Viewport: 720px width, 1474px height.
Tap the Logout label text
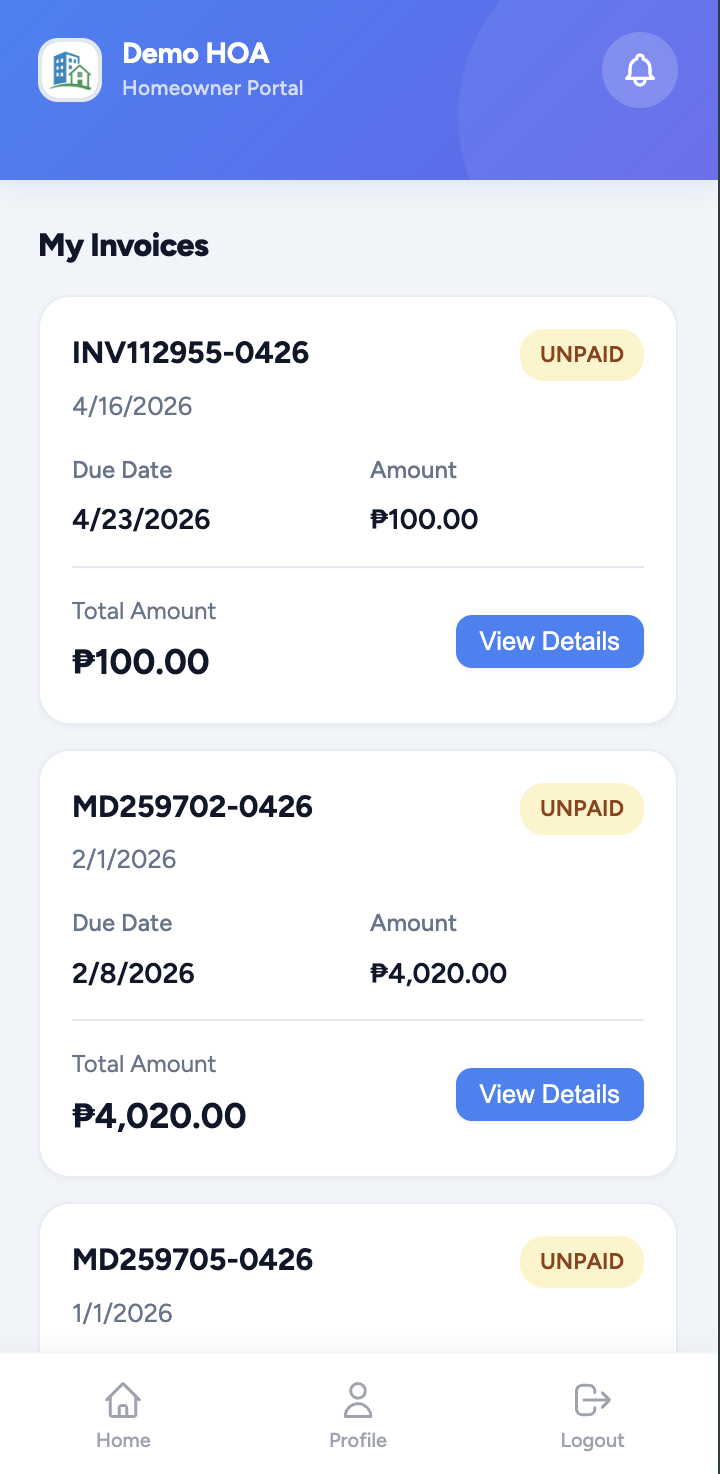[592, 1440]
